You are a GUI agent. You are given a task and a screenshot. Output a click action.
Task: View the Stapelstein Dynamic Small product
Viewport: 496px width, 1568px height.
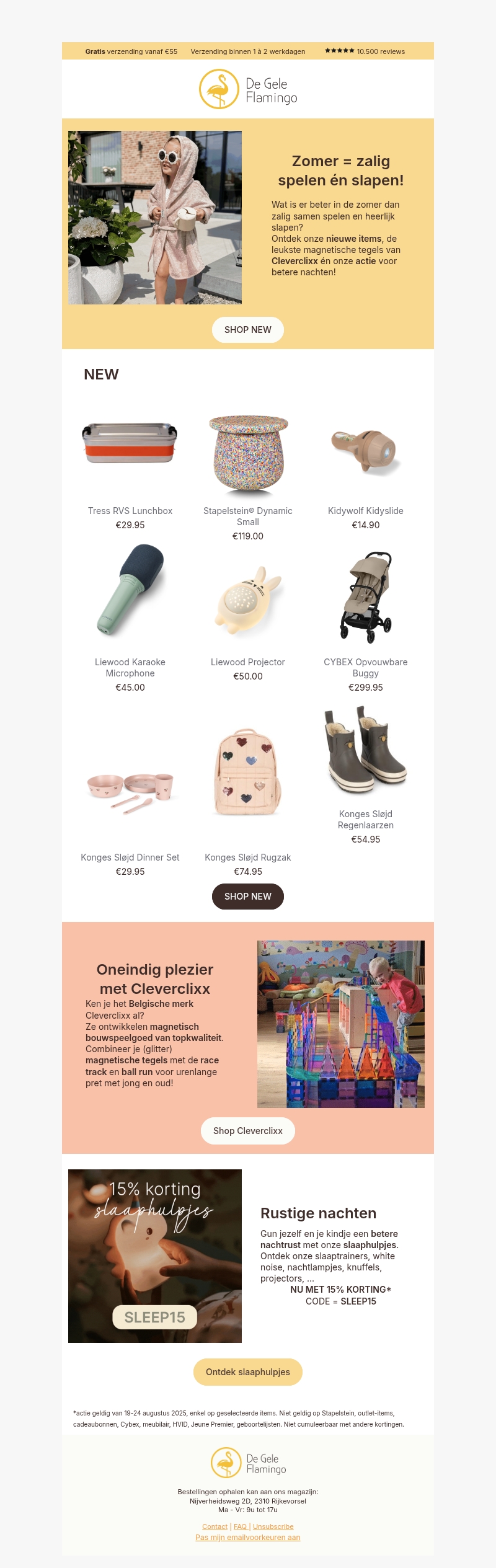coord(248,453)
